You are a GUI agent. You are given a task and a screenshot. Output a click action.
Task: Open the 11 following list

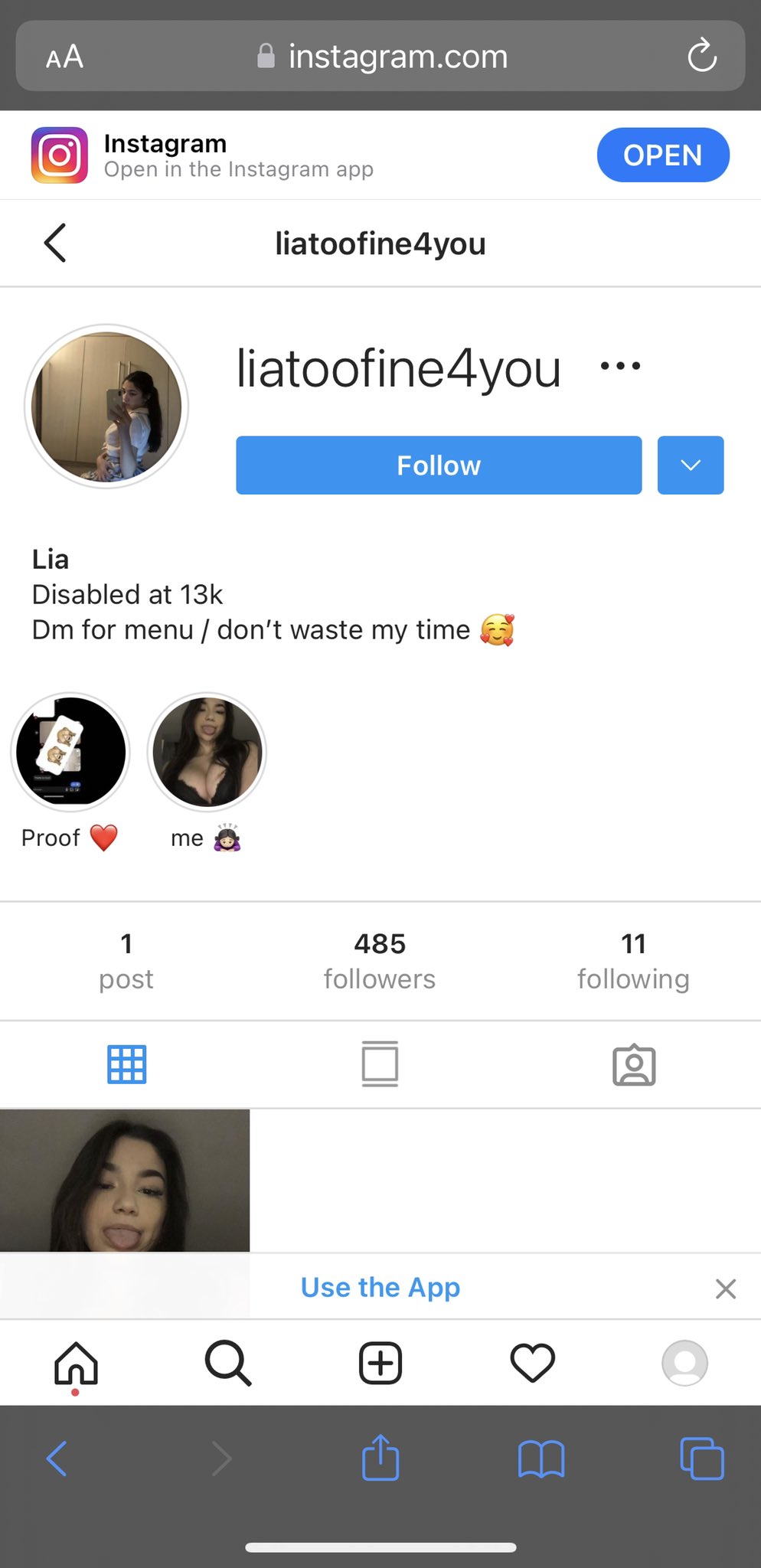point(632,961)
